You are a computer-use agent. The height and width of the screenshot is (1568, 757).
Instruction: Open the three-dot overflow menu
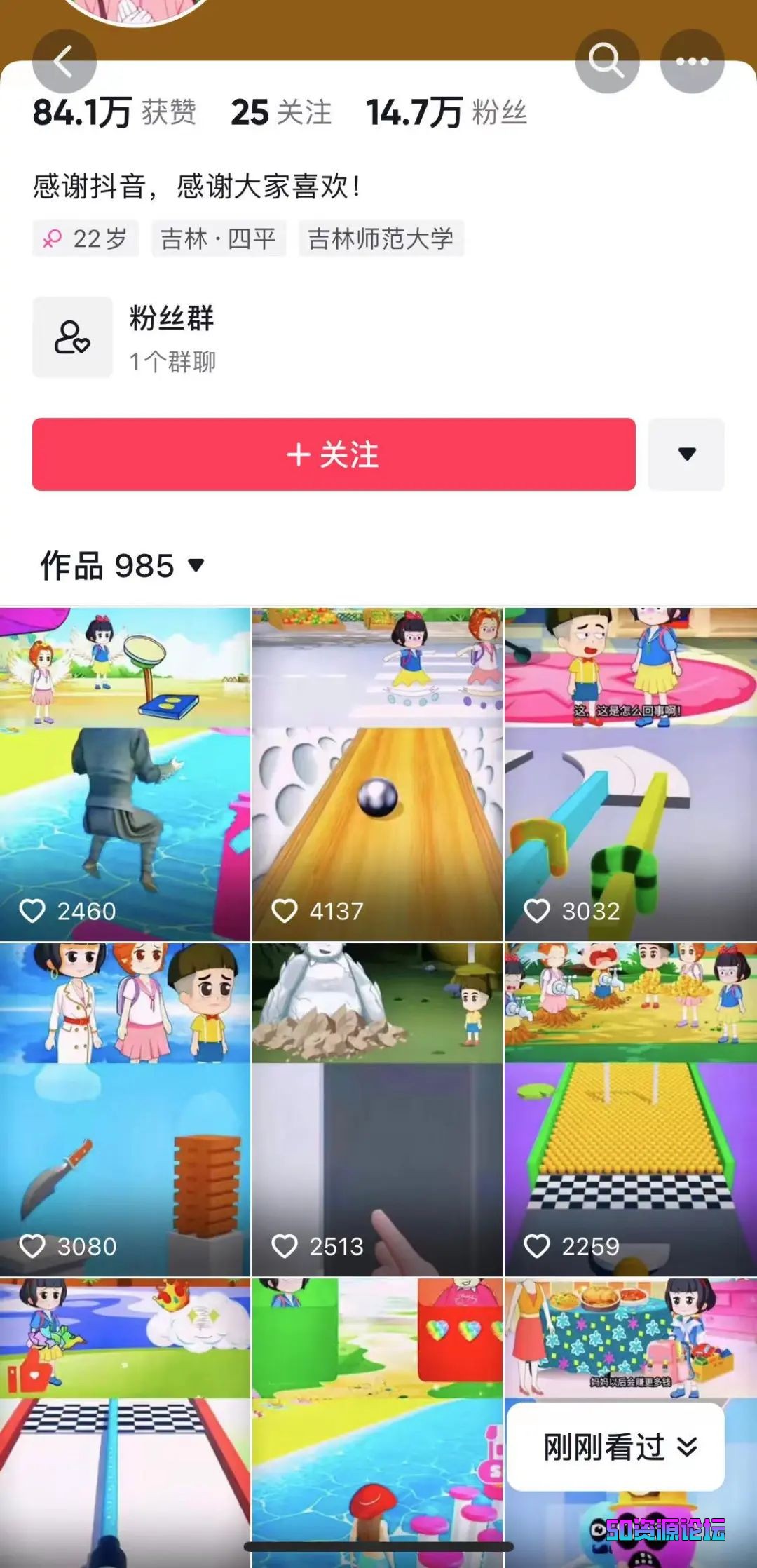692,62
